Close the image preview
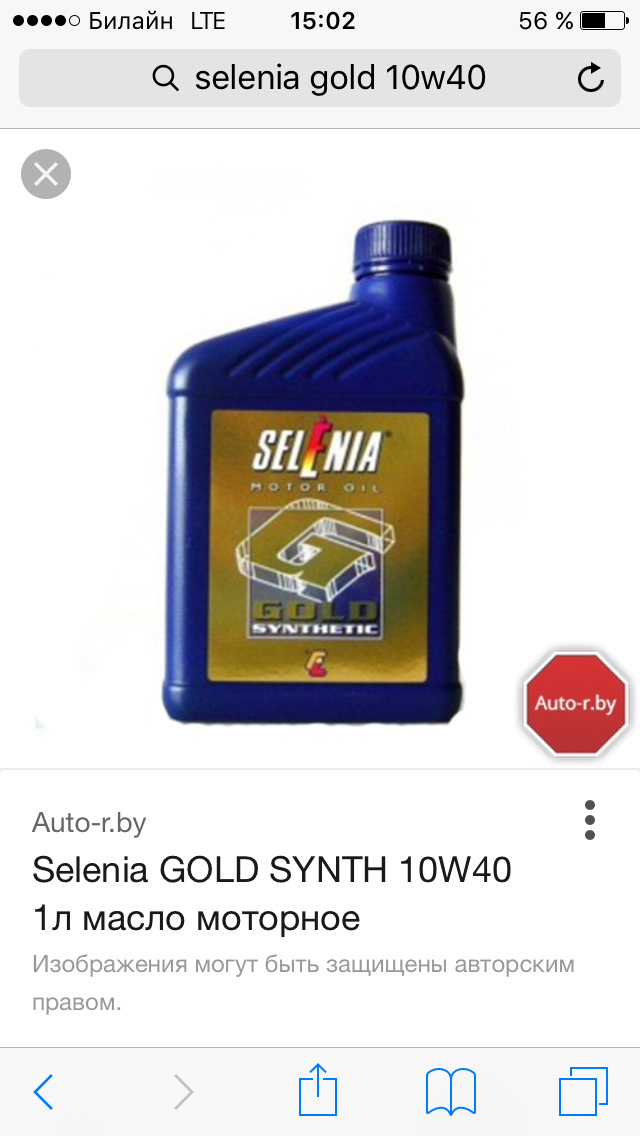Viewport: 640px width, 1136px height. point(46,174)
